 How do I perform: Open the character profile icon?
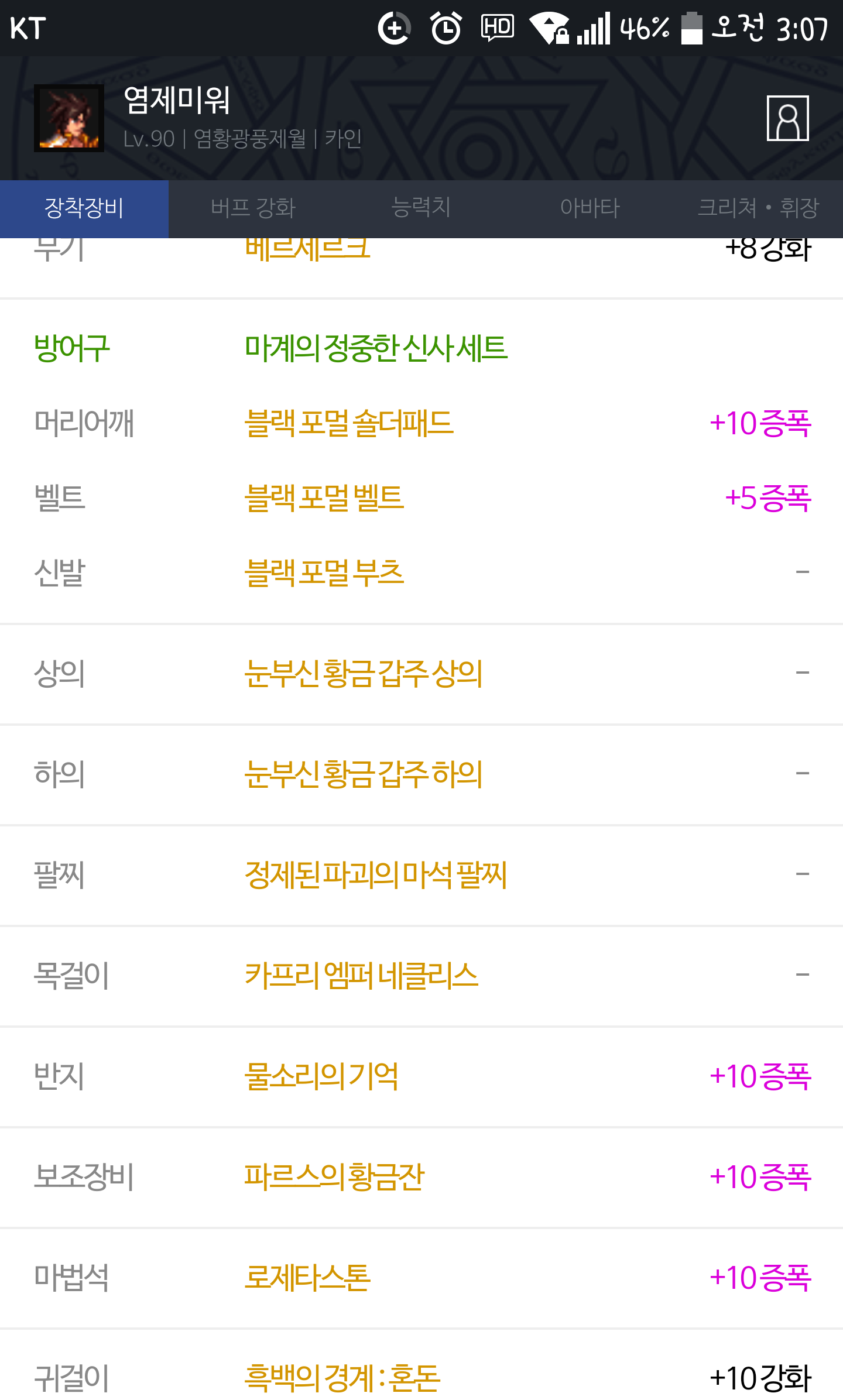(x=787, y=118)
